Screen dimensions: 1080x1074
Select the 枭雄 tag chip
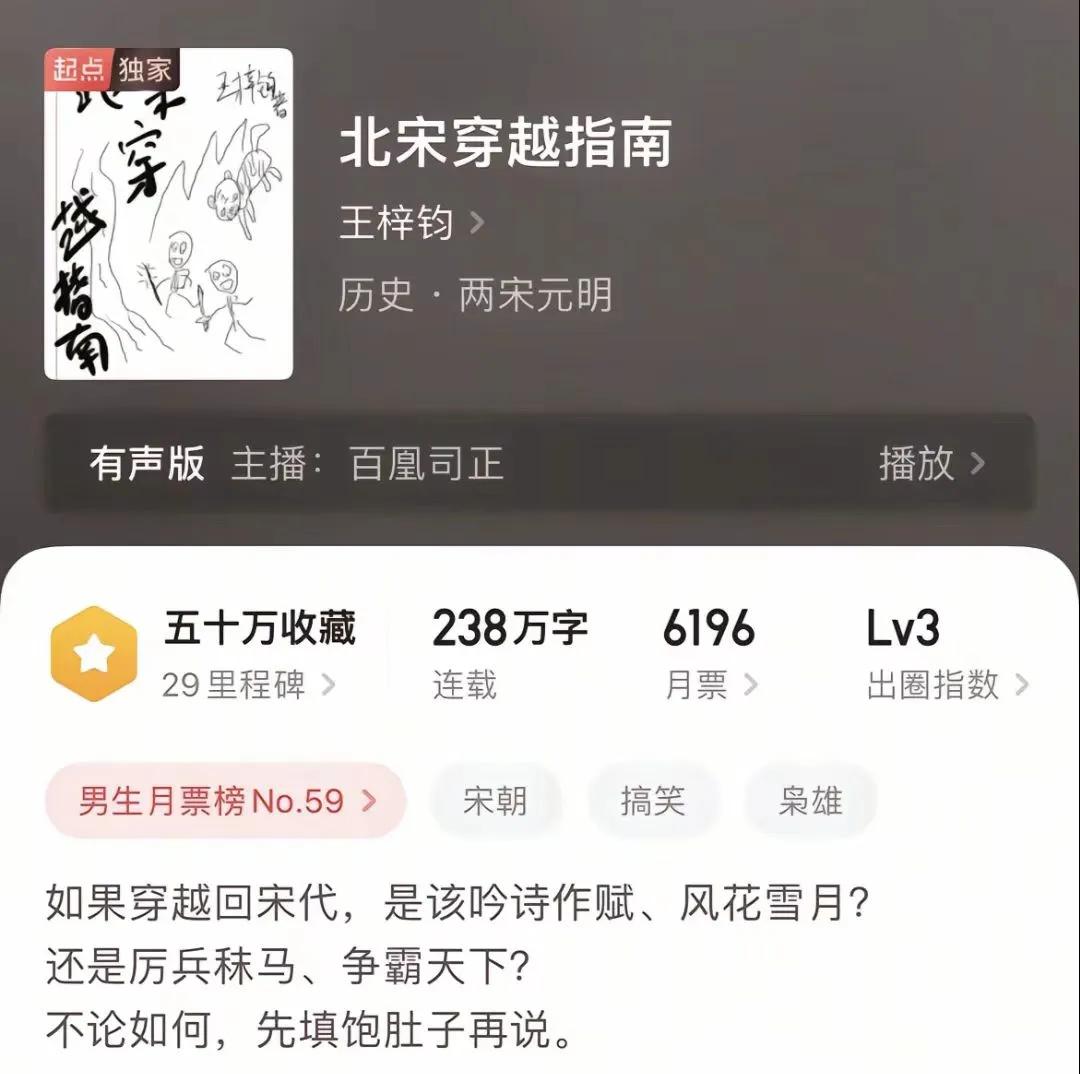[810, 801]
